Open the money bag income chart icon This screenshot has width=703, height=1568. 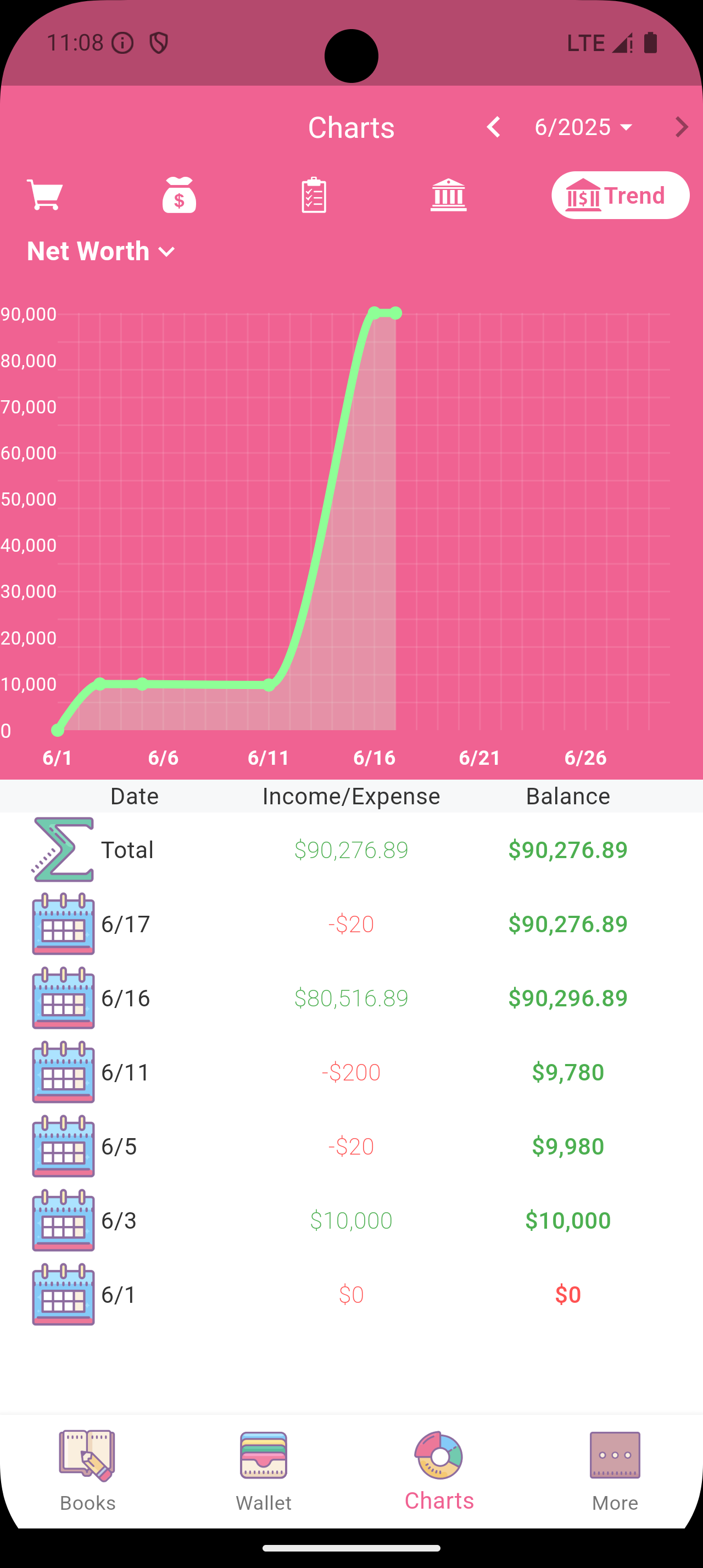coord(179,195)
